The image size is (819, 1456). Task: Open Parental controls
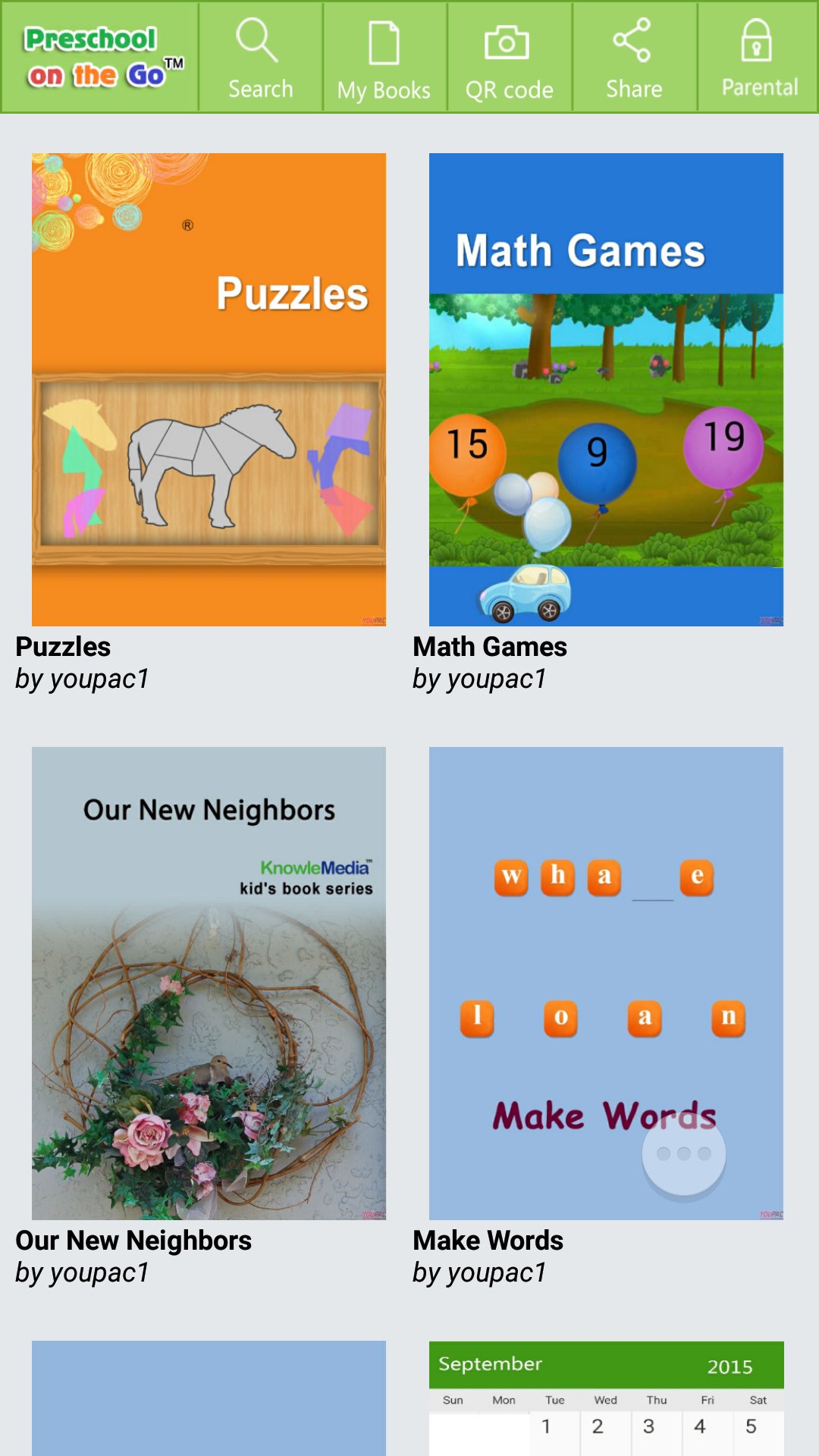point(758,58)
